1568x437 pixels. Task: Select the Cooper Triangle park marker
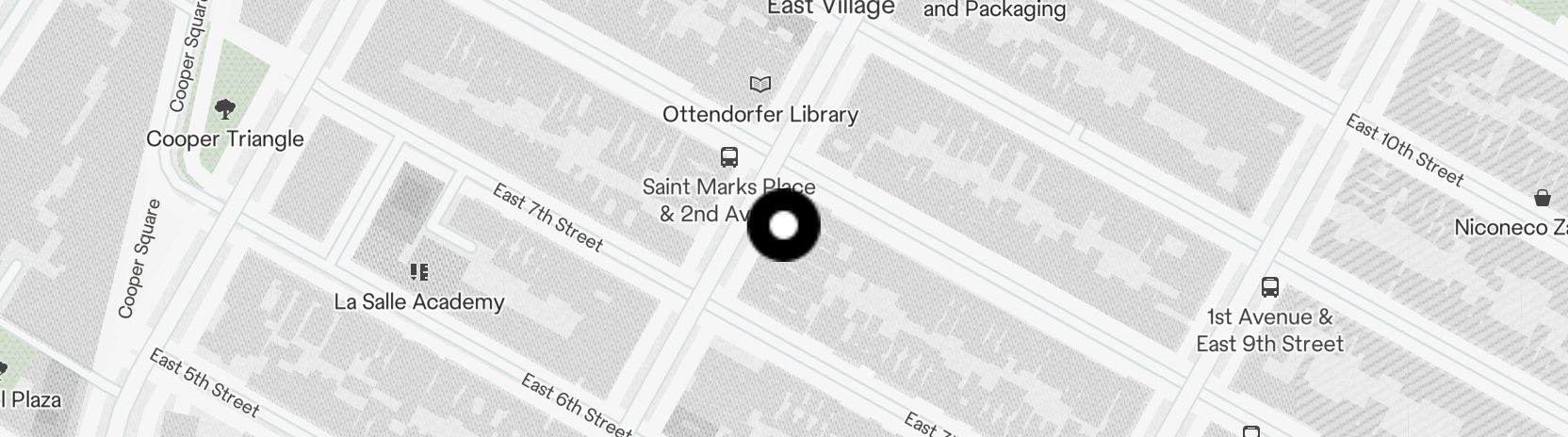click(224, 110)
